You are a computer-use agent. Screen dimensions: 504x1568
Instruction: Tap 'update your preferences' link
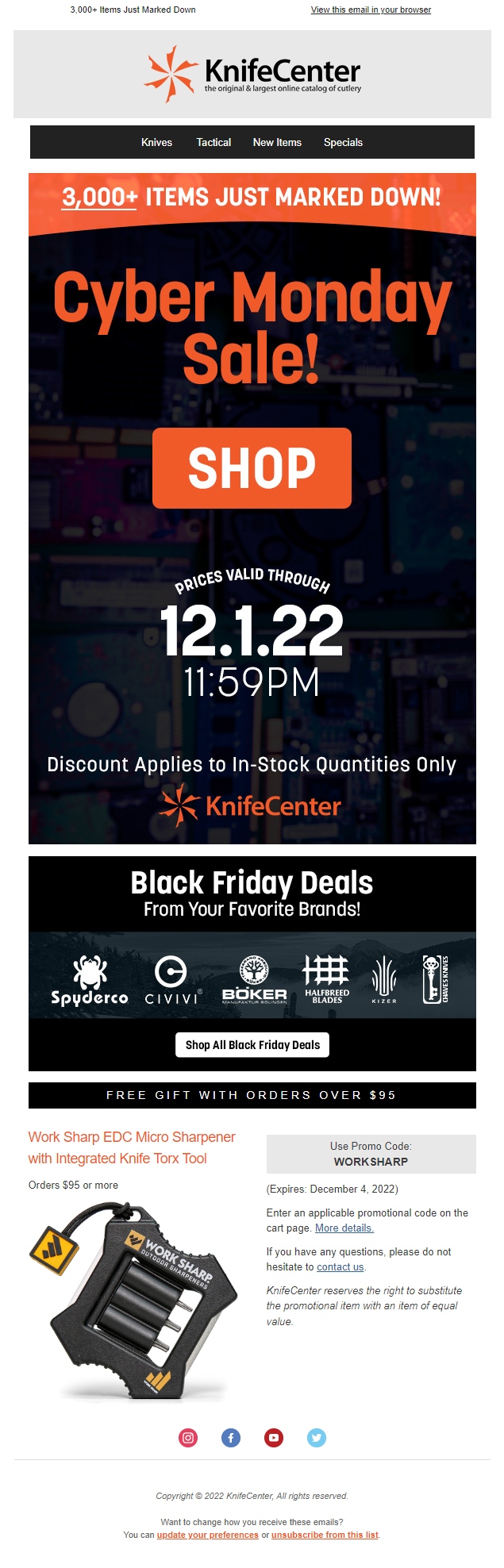pos(207,1535)
